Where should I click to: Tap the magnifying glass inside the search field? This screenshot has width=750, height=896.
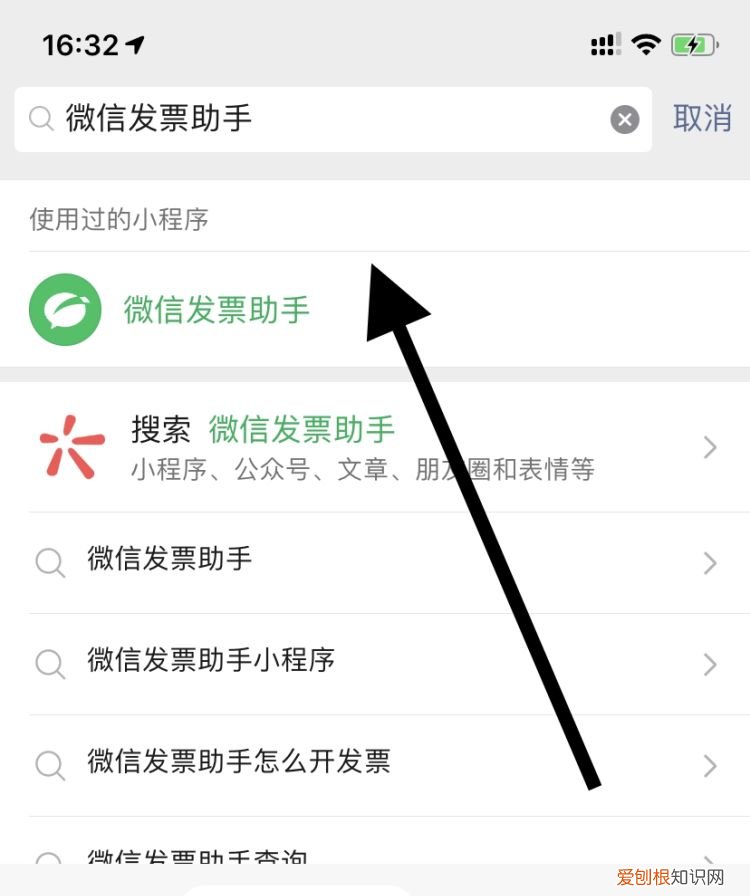pos(41,119)
